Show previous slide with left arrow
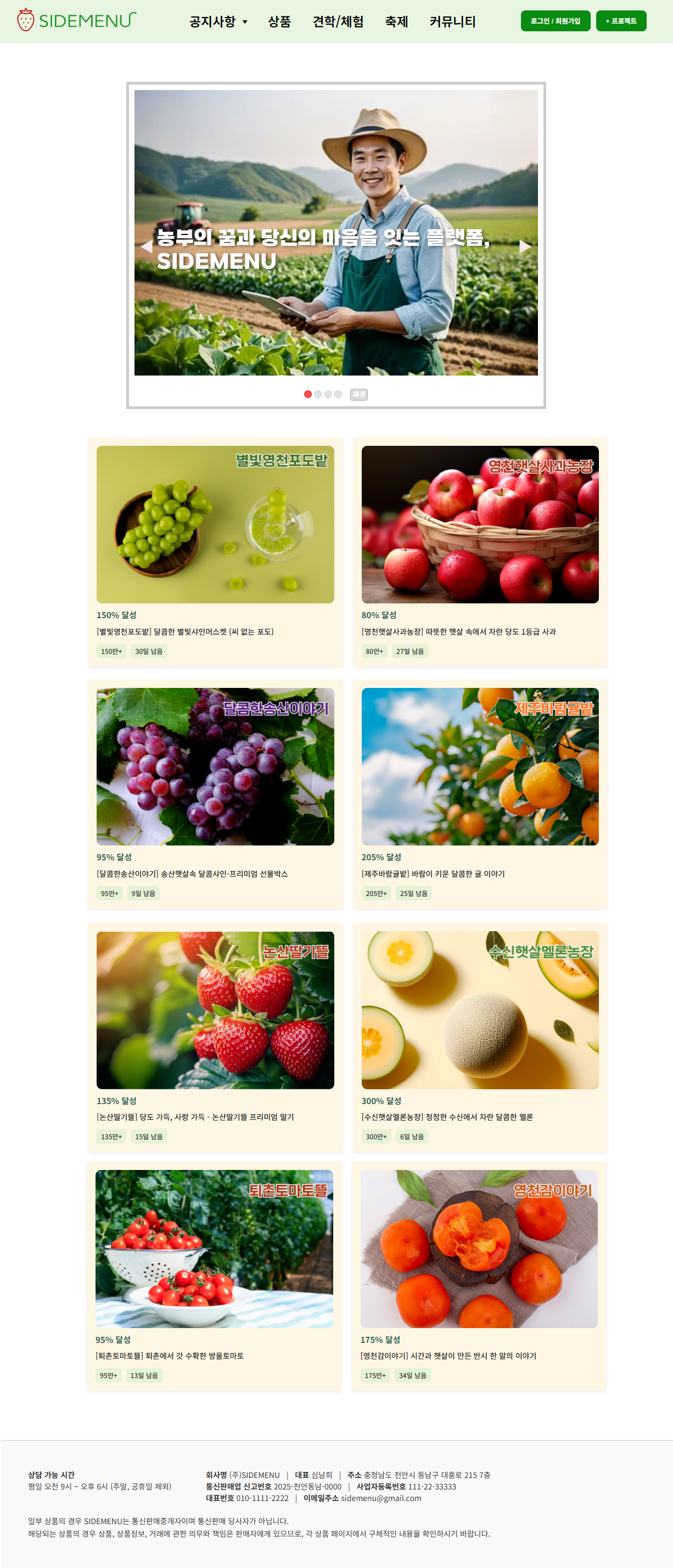The image size is (673, 1568). click(x=147, y=247)
